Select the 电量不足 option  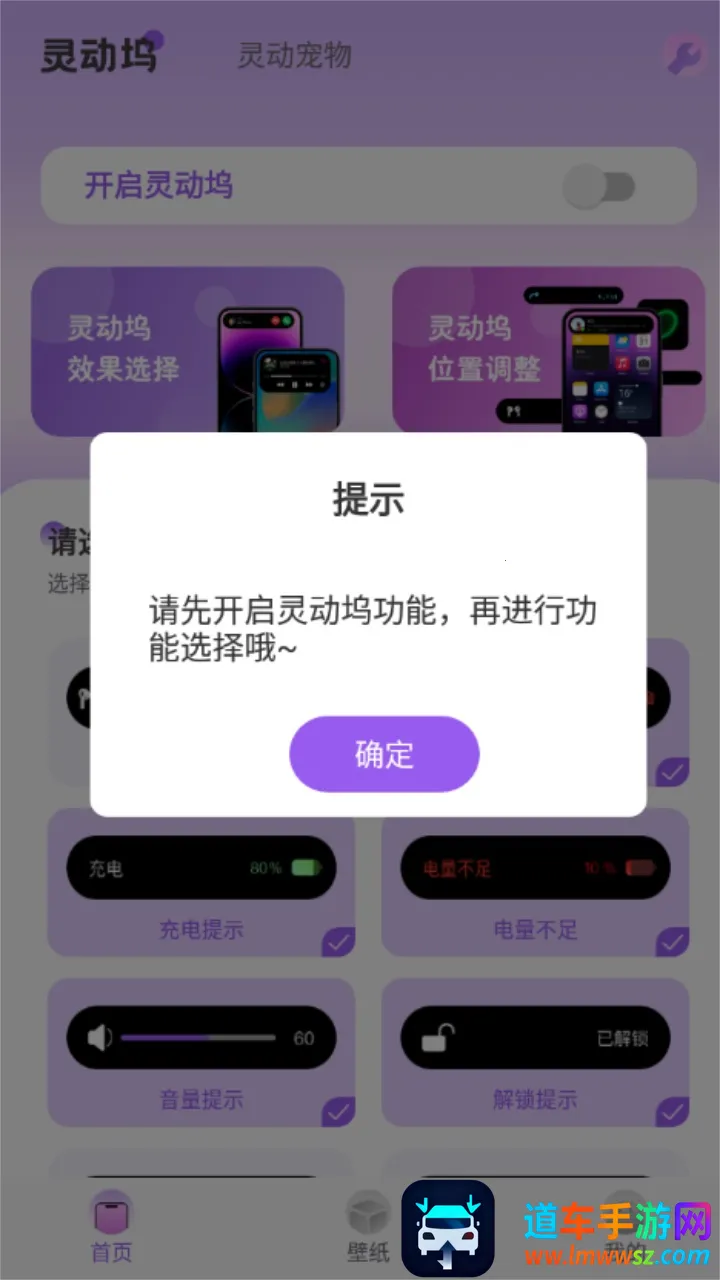[535, 882]
